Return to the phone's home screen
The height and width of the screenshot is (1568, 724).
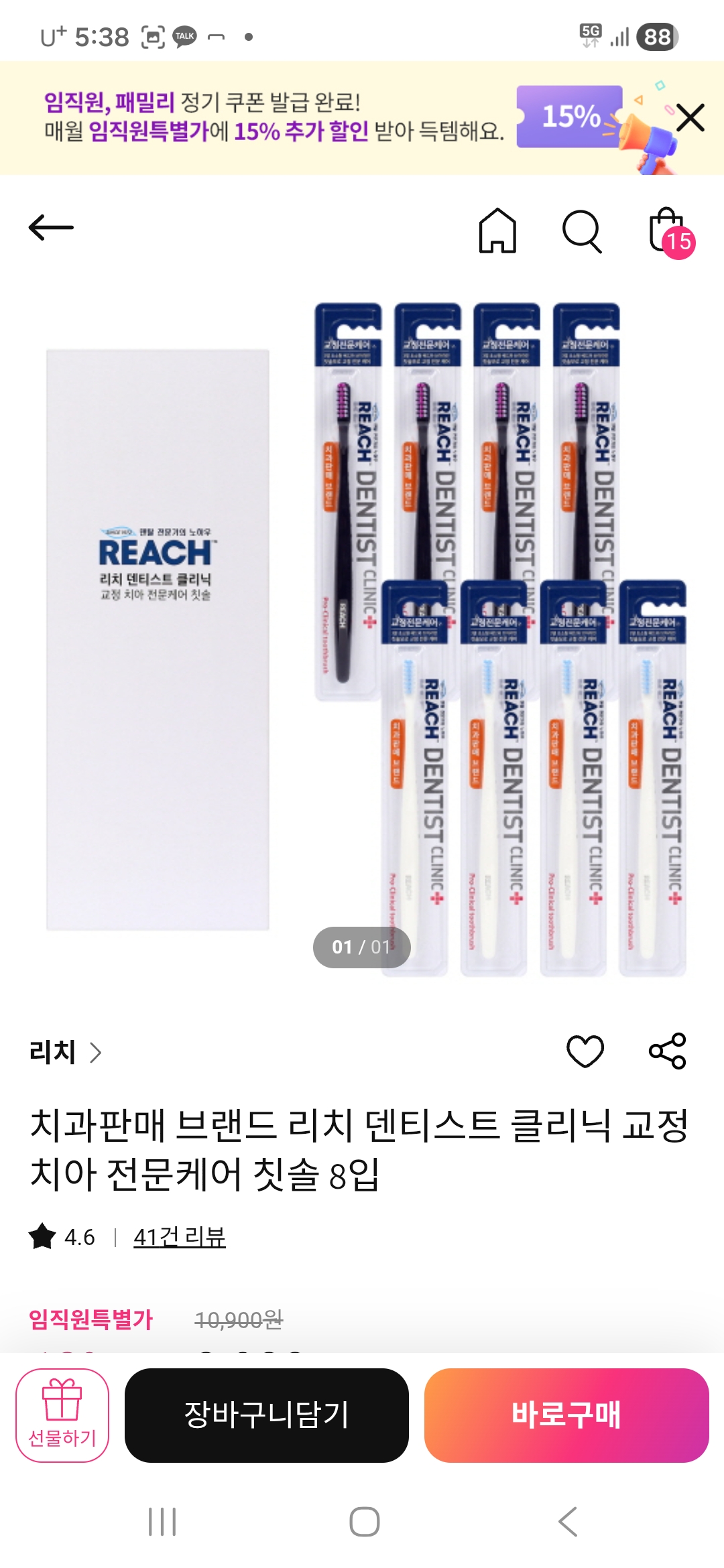[364, 1522]
